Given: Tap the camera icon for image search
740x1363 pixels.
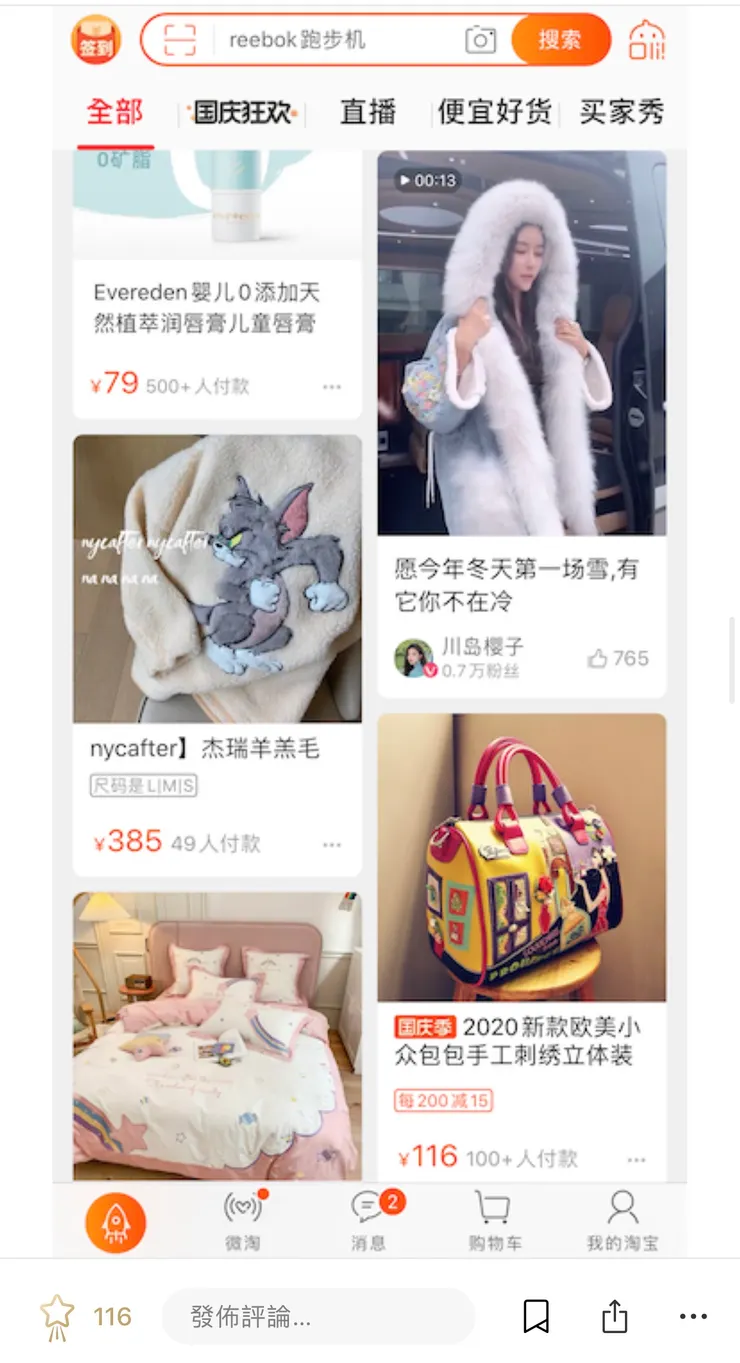Looking at the screenshot, I should point(481,40).
